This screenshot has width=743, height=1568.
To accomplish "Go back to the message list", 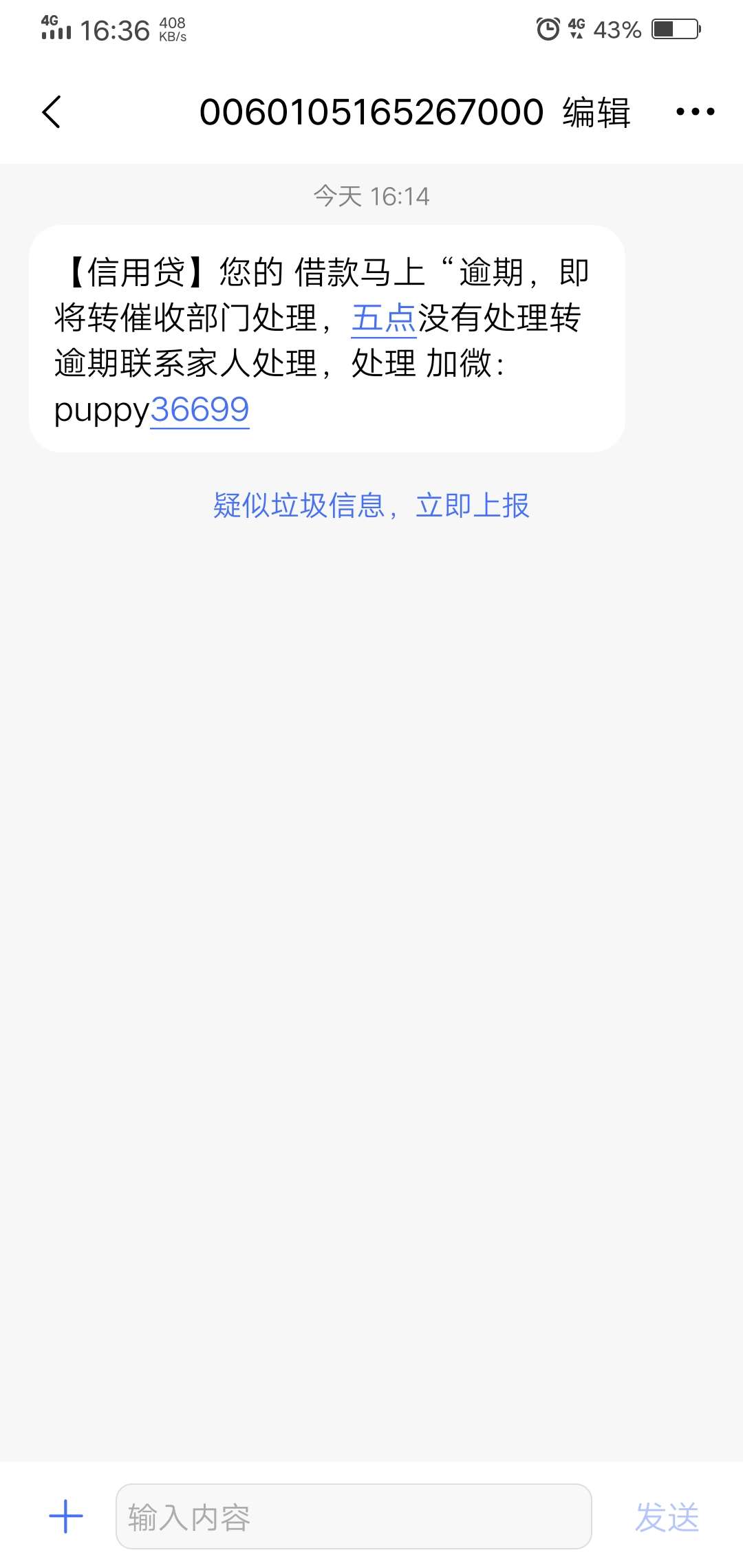I will pyautogui.click(x=52, y=112).
